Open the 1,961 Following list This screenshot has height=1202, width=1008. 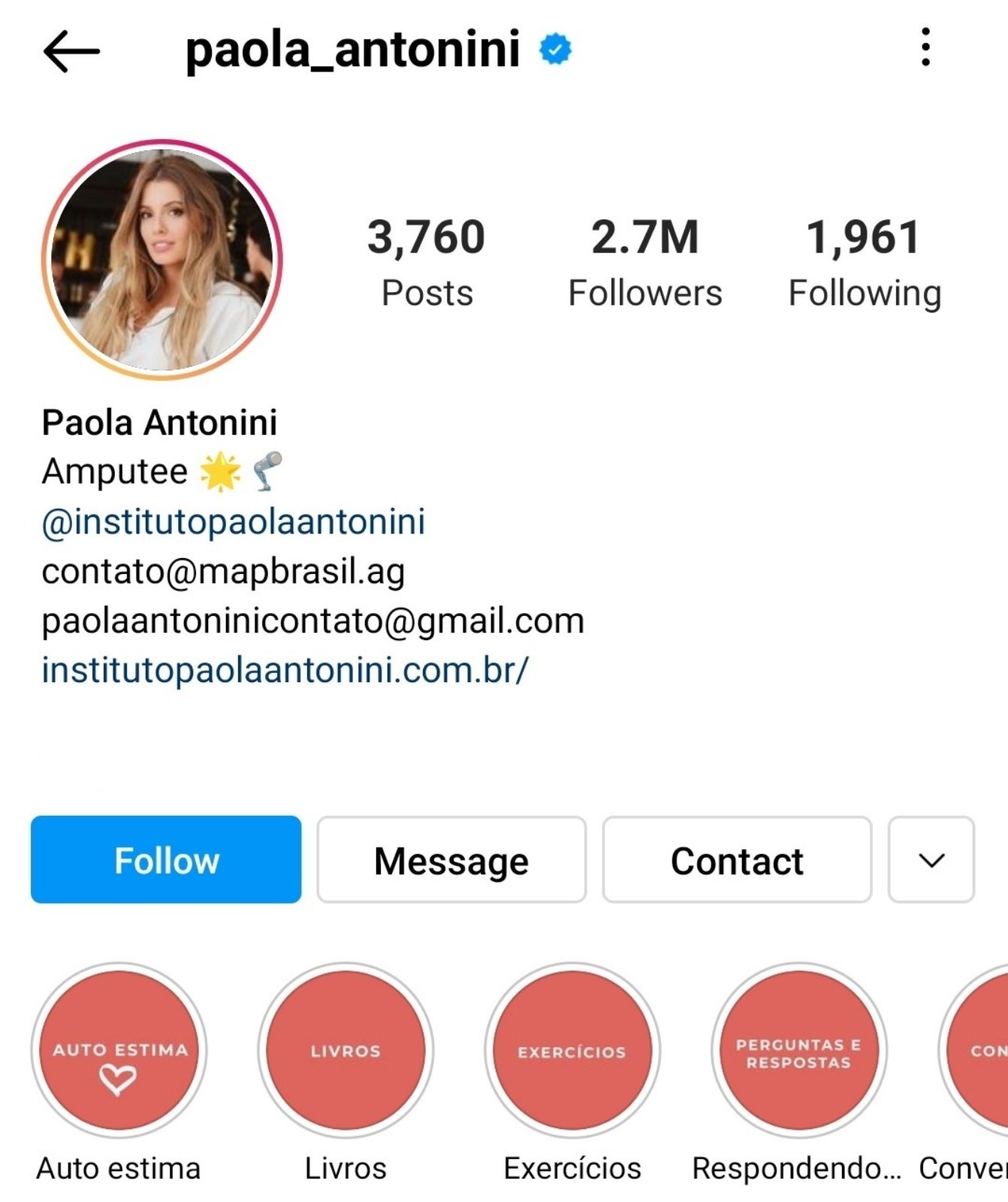click(864, 261)
